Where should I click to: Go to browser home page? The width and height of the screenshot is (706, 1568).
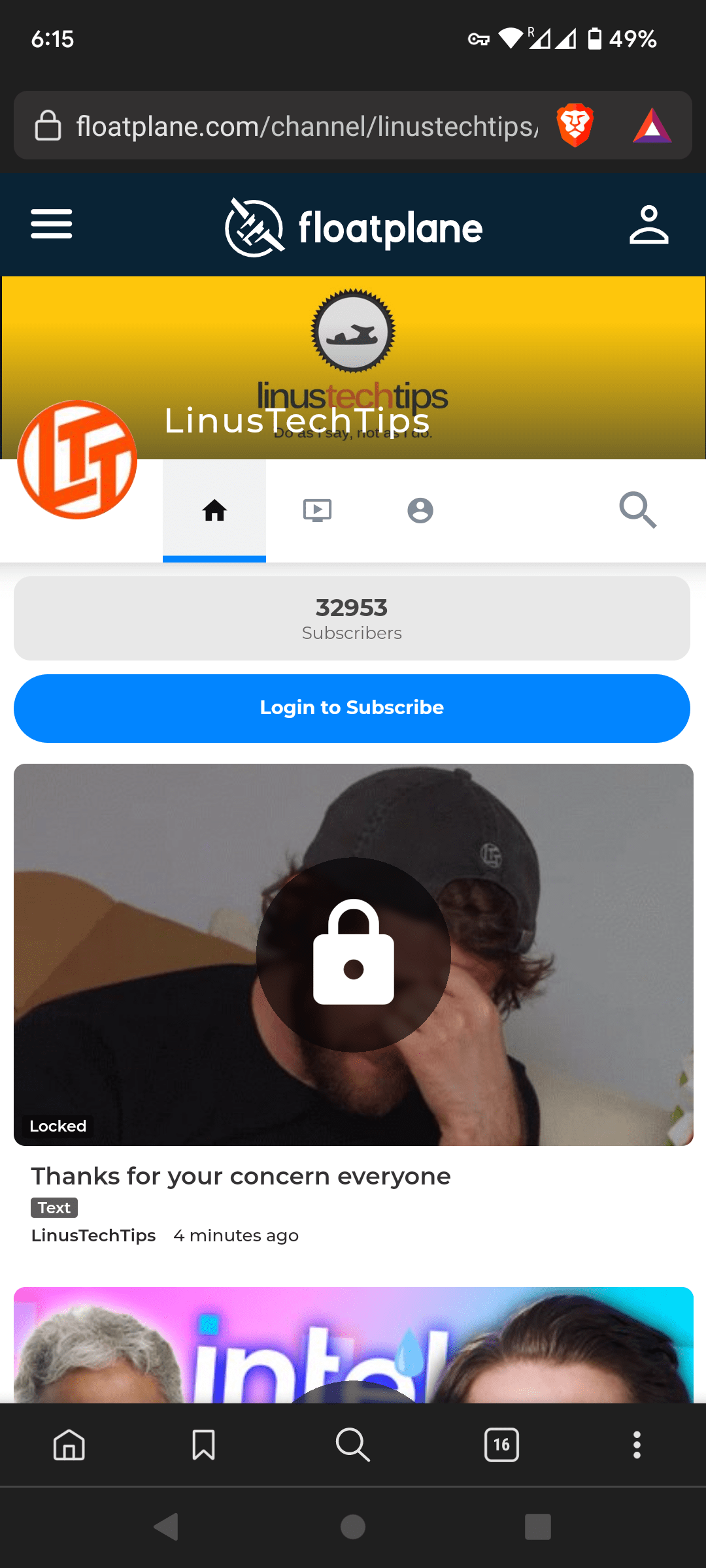(69, 1445)
